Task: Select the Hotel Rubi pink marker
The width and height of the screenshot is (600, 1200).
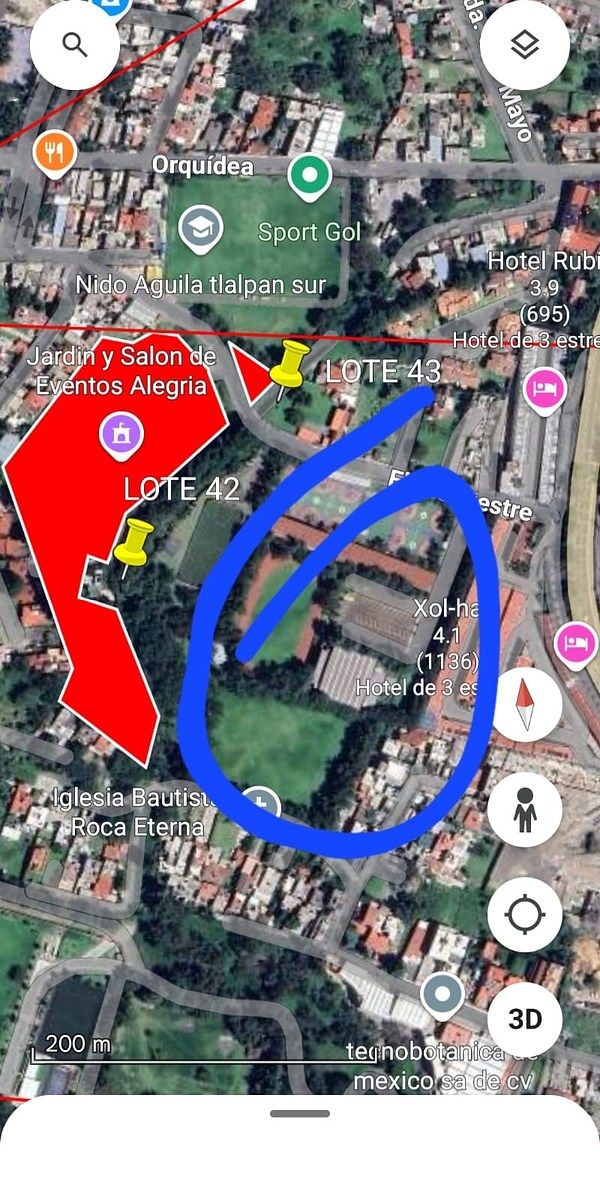Action: pos(544,388)
